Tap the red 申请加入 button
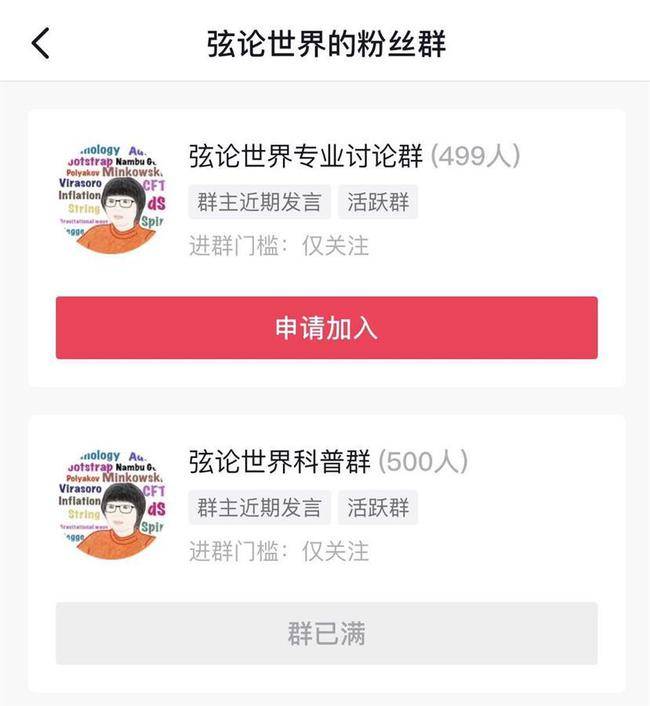This screenshot has height=706, width=650. (326, 328)
